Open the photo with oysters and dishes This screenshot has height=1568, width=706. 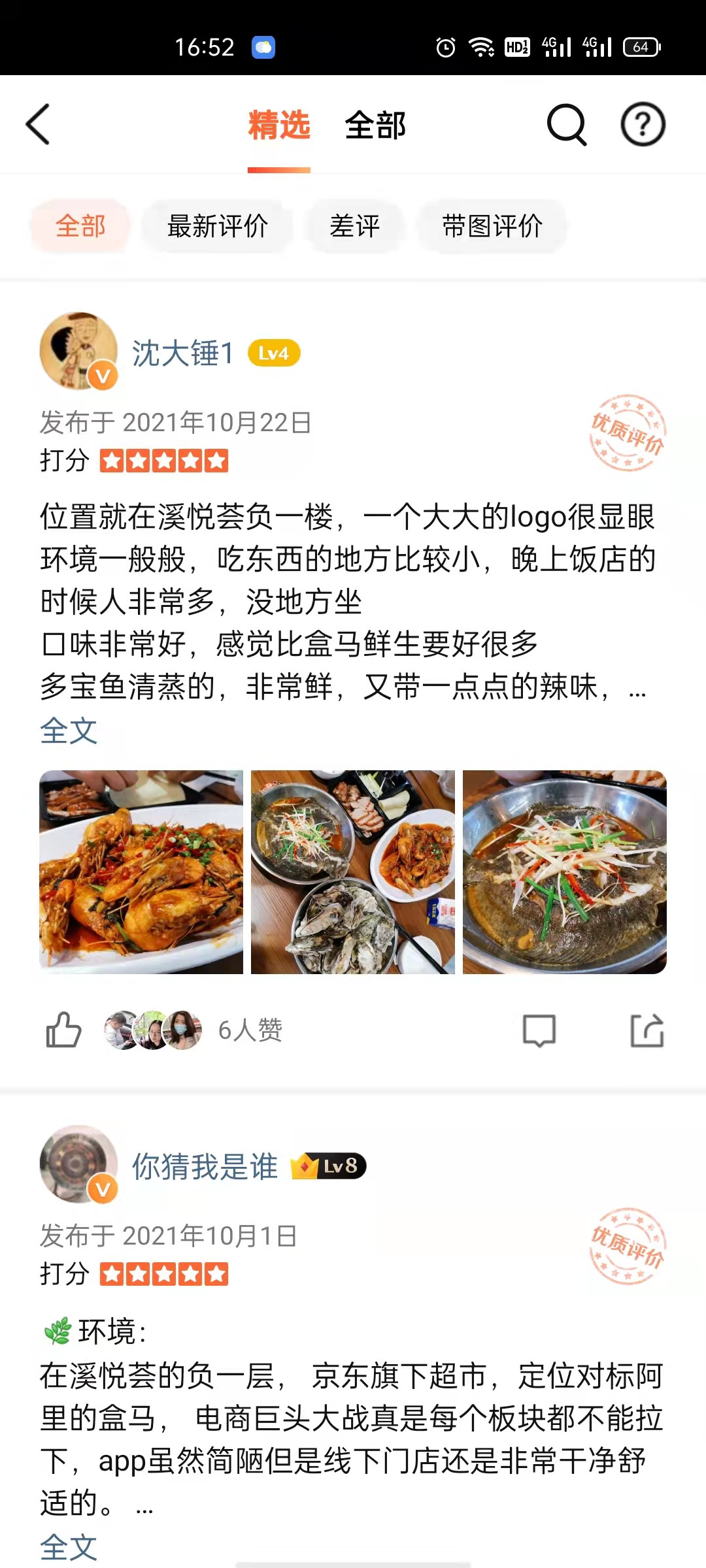(x=353, y=872)
